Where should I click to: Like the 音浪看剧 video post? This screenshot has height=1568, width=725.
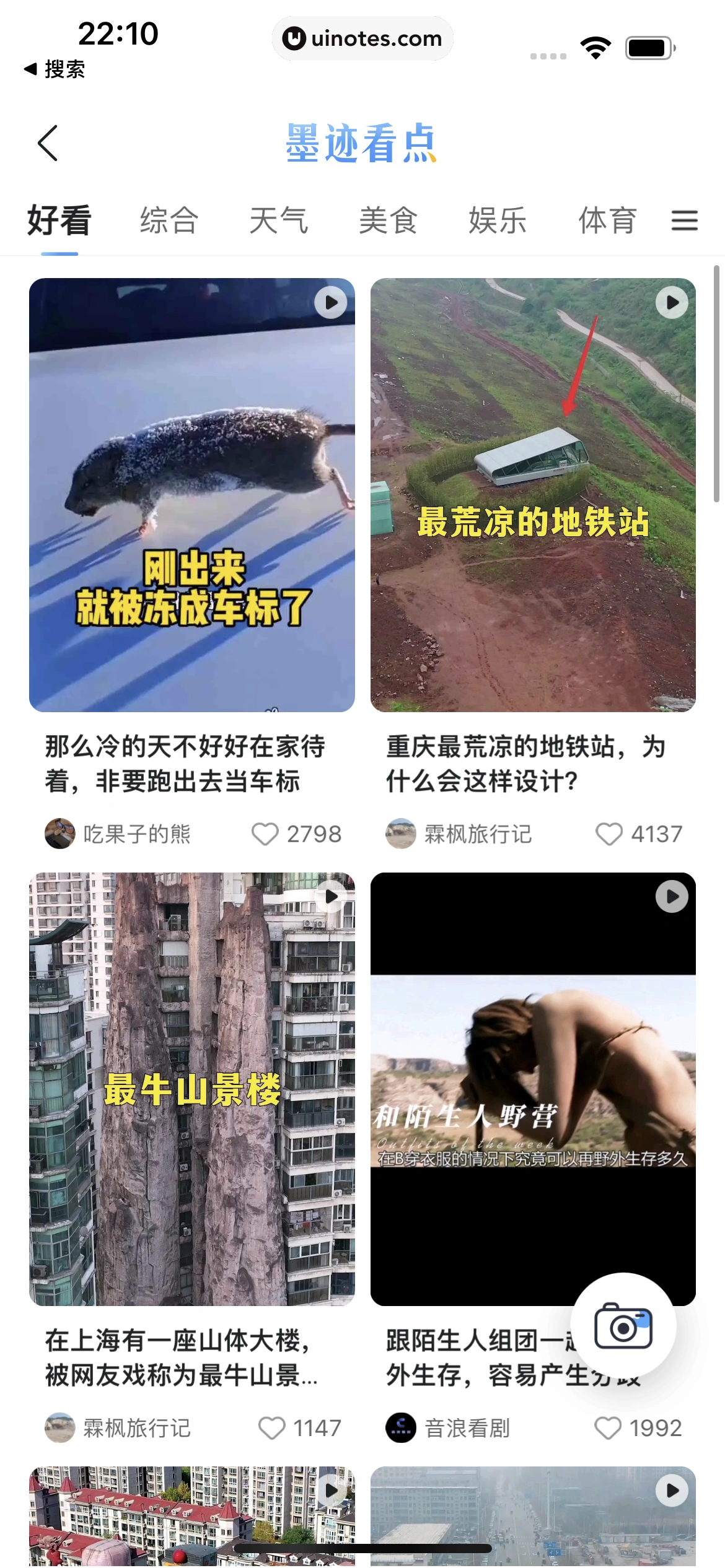click(607, 1428)
